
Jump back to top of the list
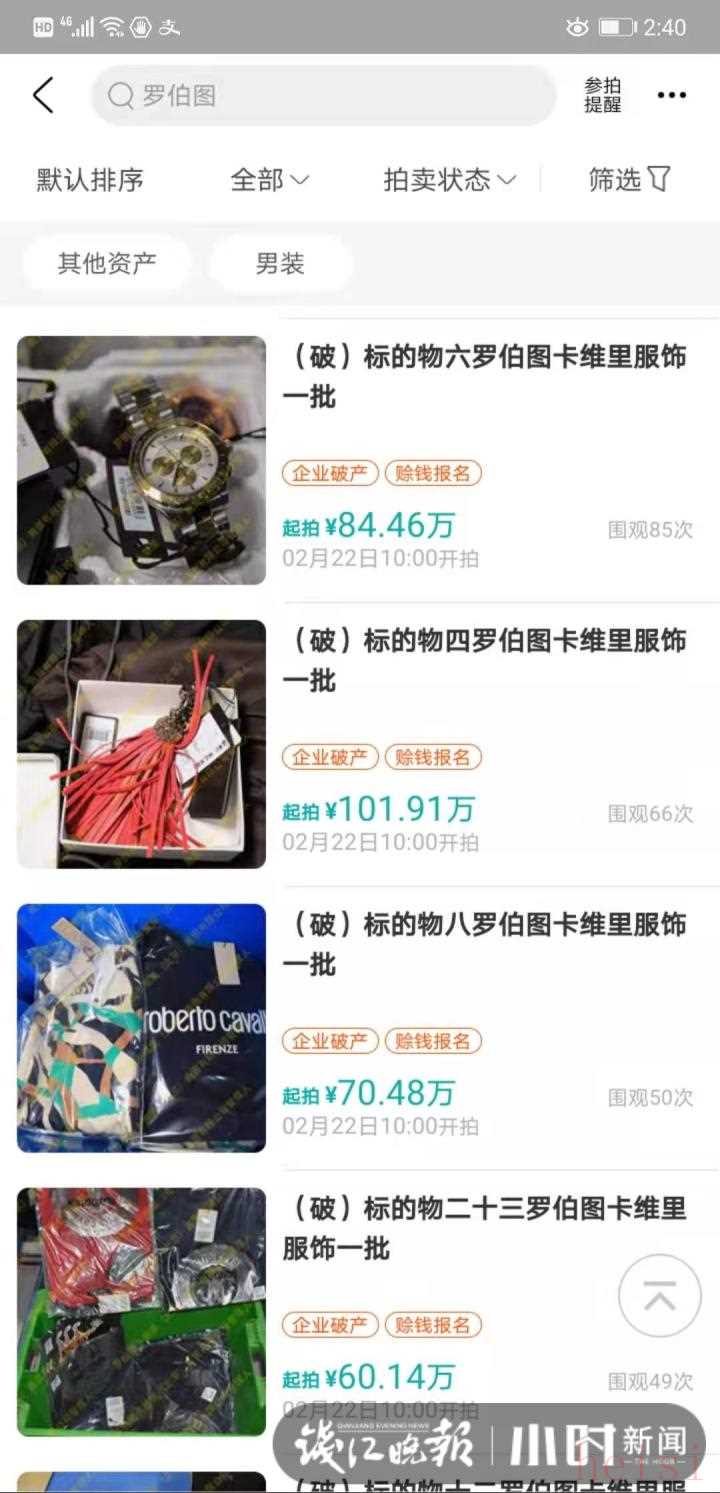click(659, 1295)
